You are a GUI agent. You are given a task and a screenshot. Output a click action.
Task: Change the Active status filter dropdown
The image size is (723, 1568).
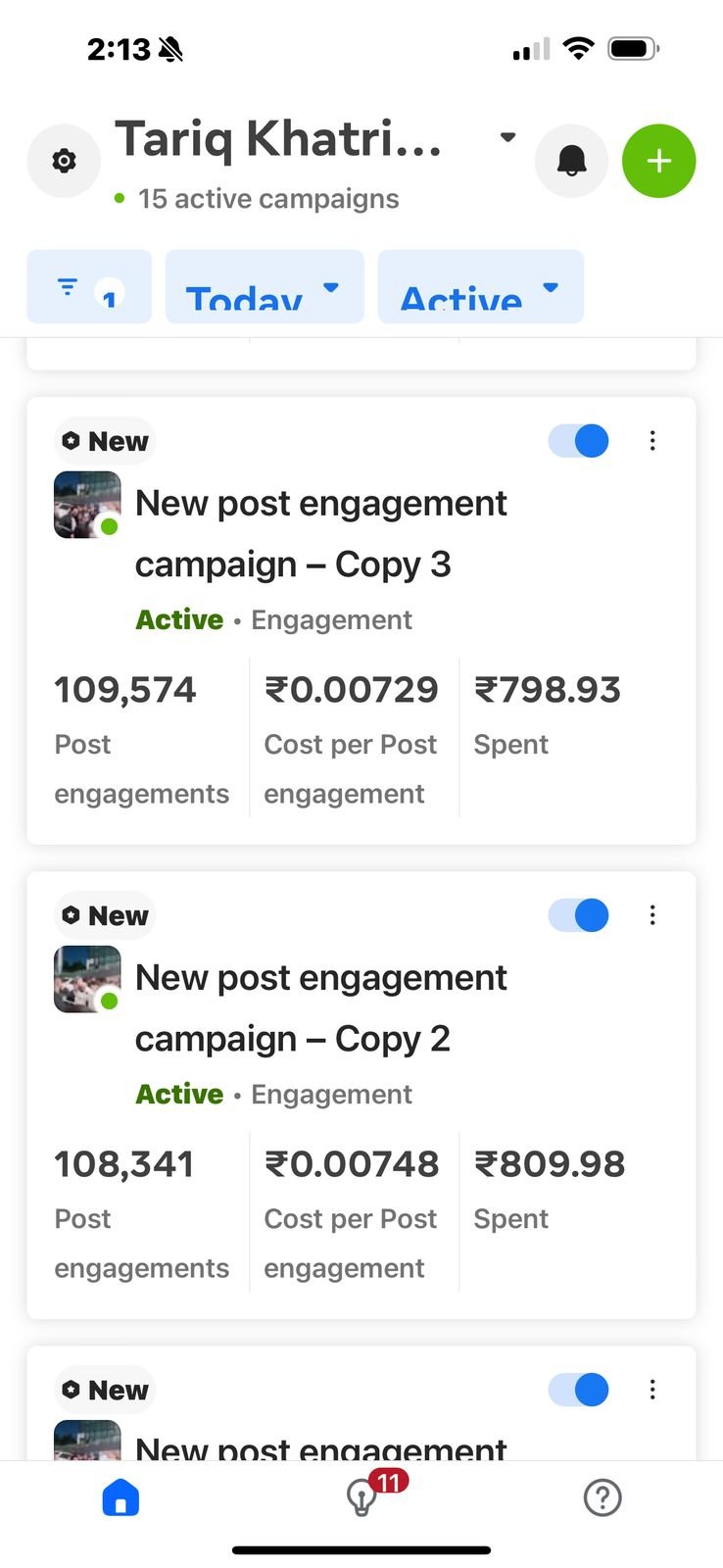(x=480, y=286)
